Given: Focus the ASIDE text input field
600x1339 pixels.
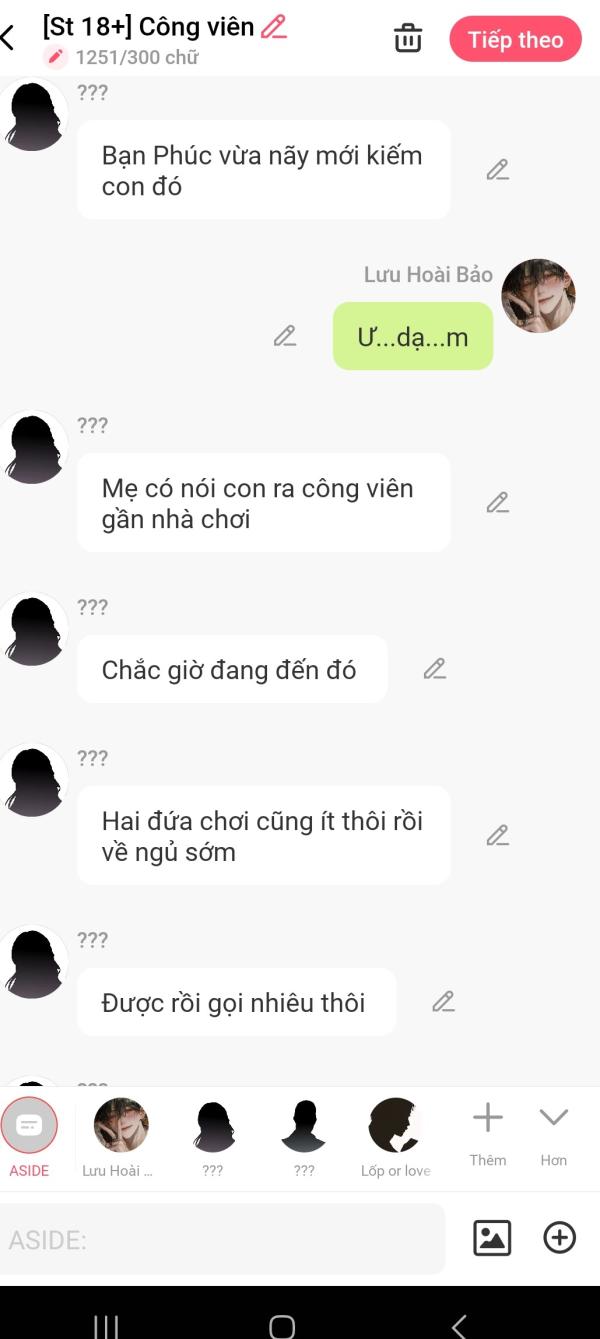Looking at the screenshot, I should coord(223,1239).
